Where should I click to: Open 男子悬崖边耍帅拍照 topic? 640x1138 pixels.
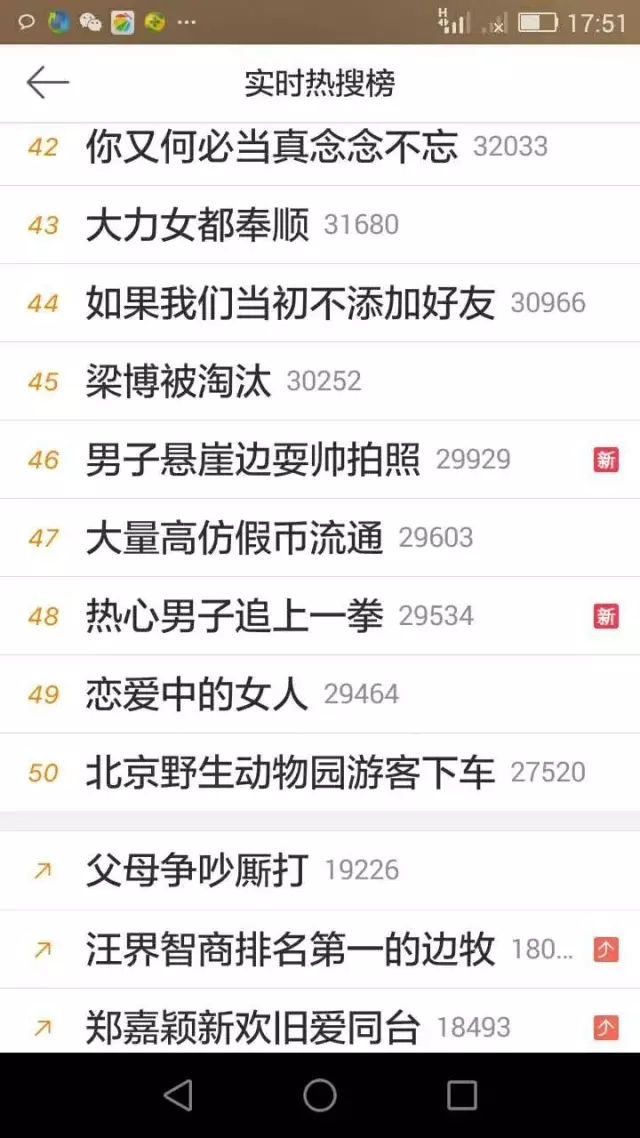pyautogui.click(x=320, y=459)
